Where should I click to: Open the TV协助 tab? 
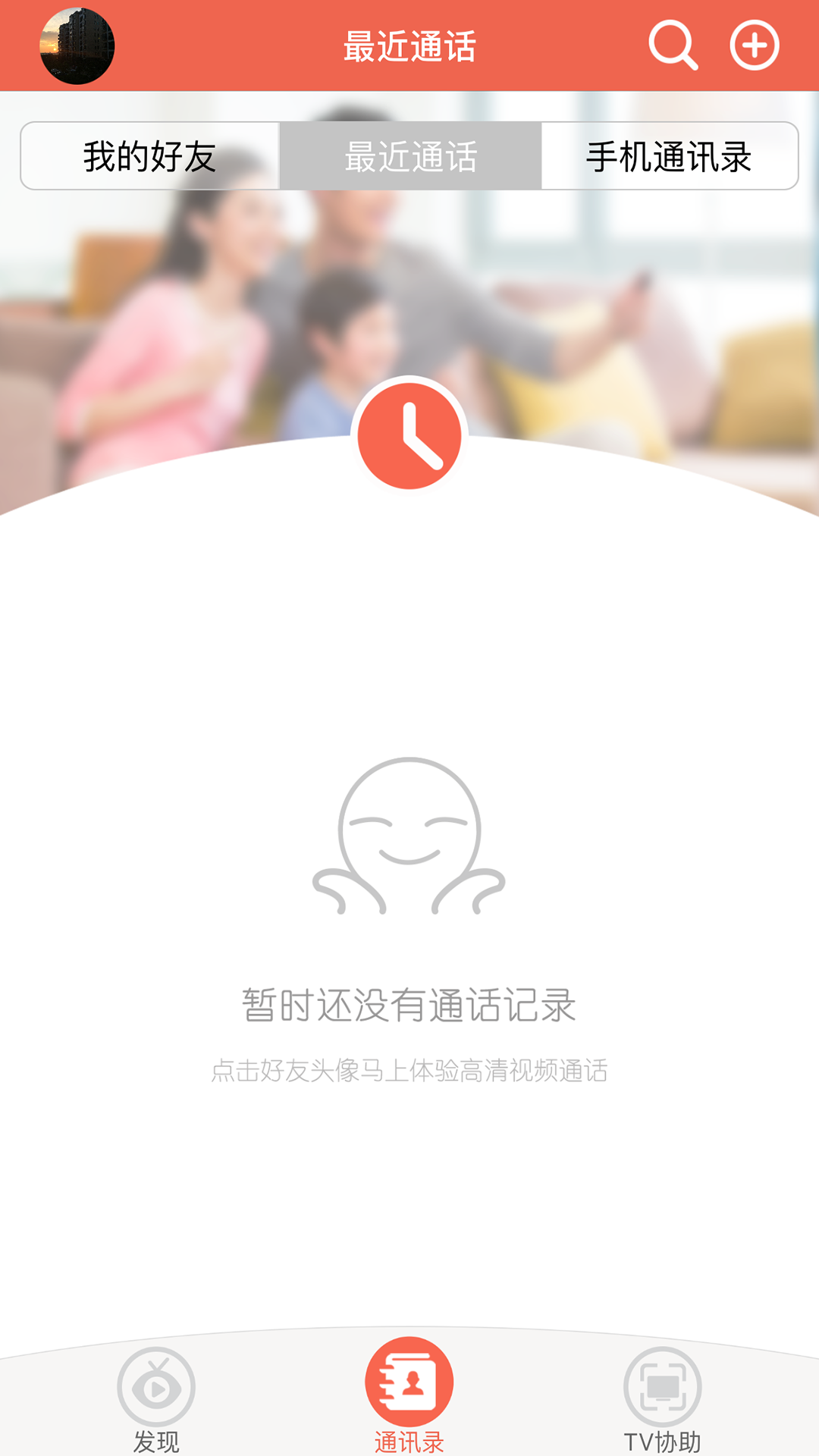click(662, 1399)
